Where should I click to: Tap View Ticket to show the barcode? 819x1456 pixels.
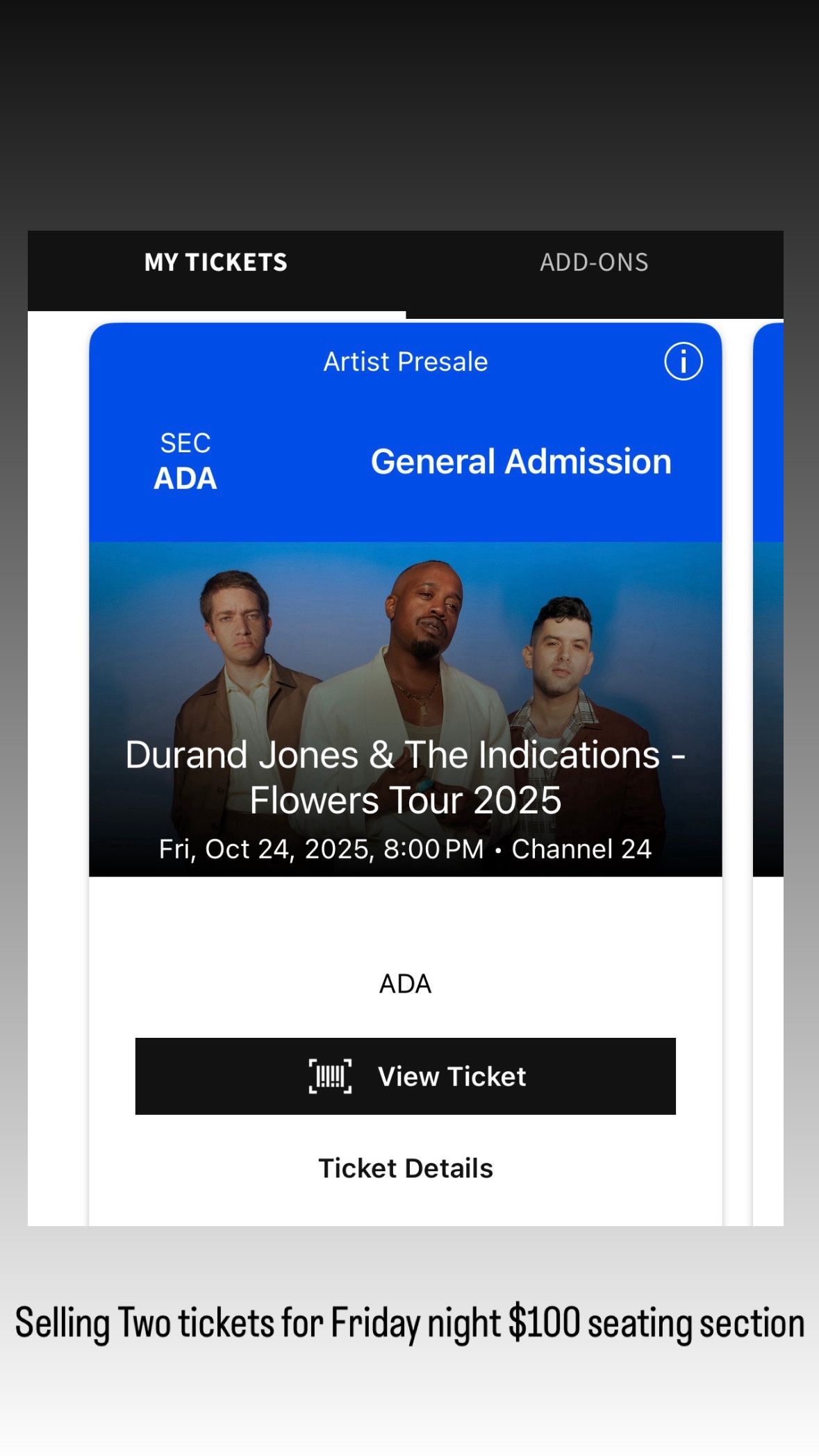(405, 1076)
